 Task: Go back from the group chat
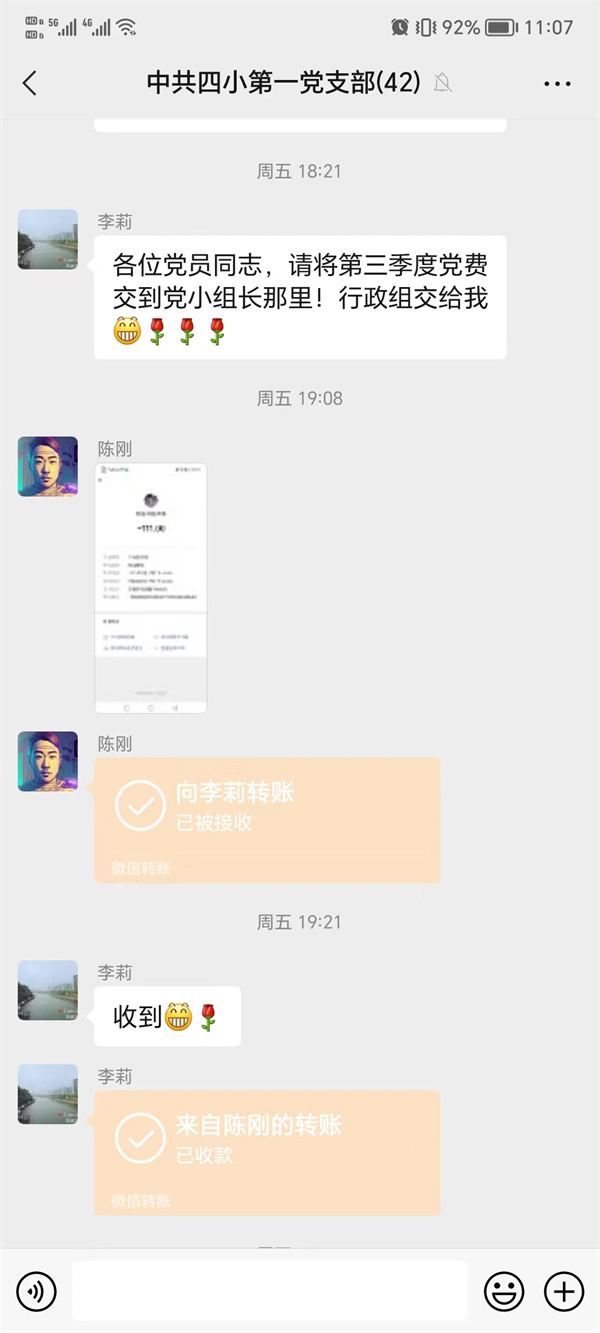(30, 83)
